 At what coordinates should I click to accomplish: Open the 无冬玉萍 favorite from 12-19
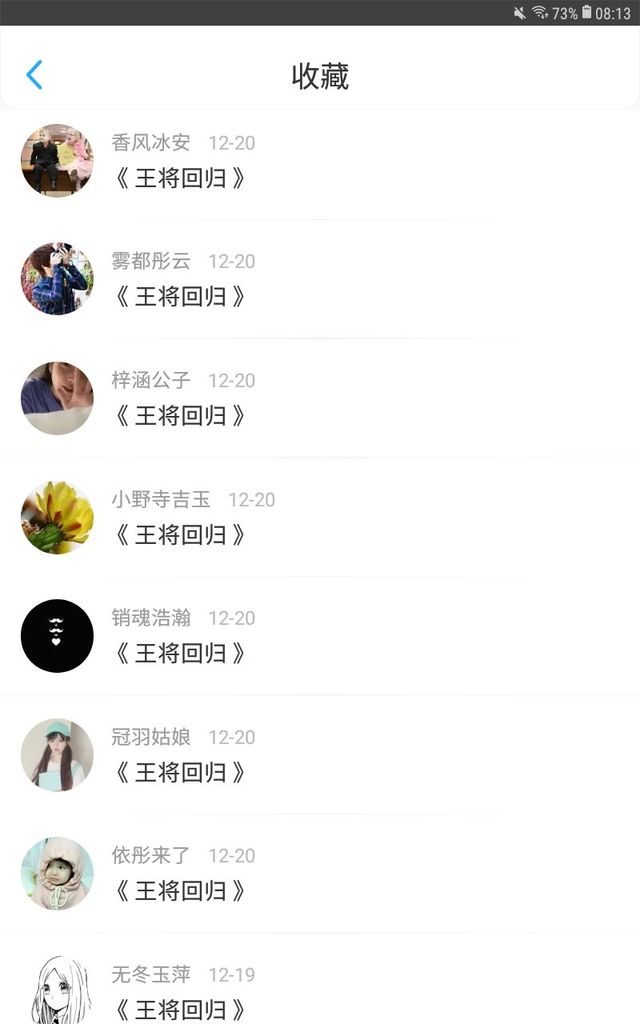[320, 979]
